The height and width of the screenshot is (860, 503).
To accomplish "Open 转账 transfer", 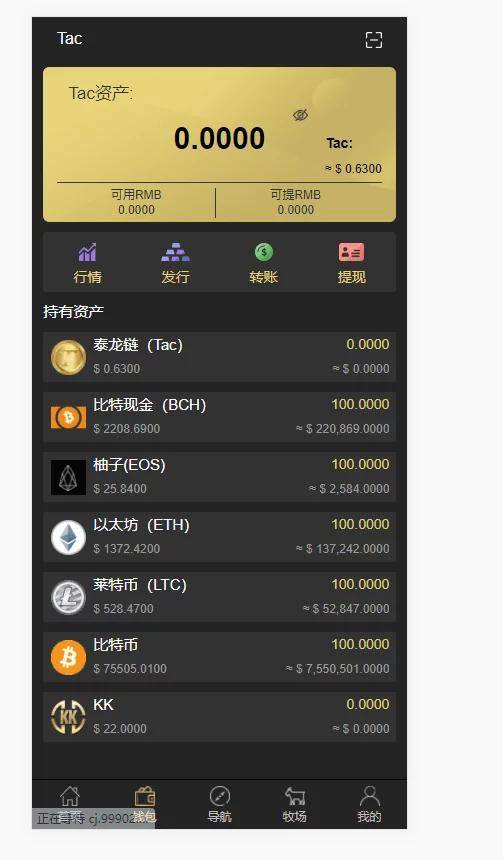I will click(263, 263).
